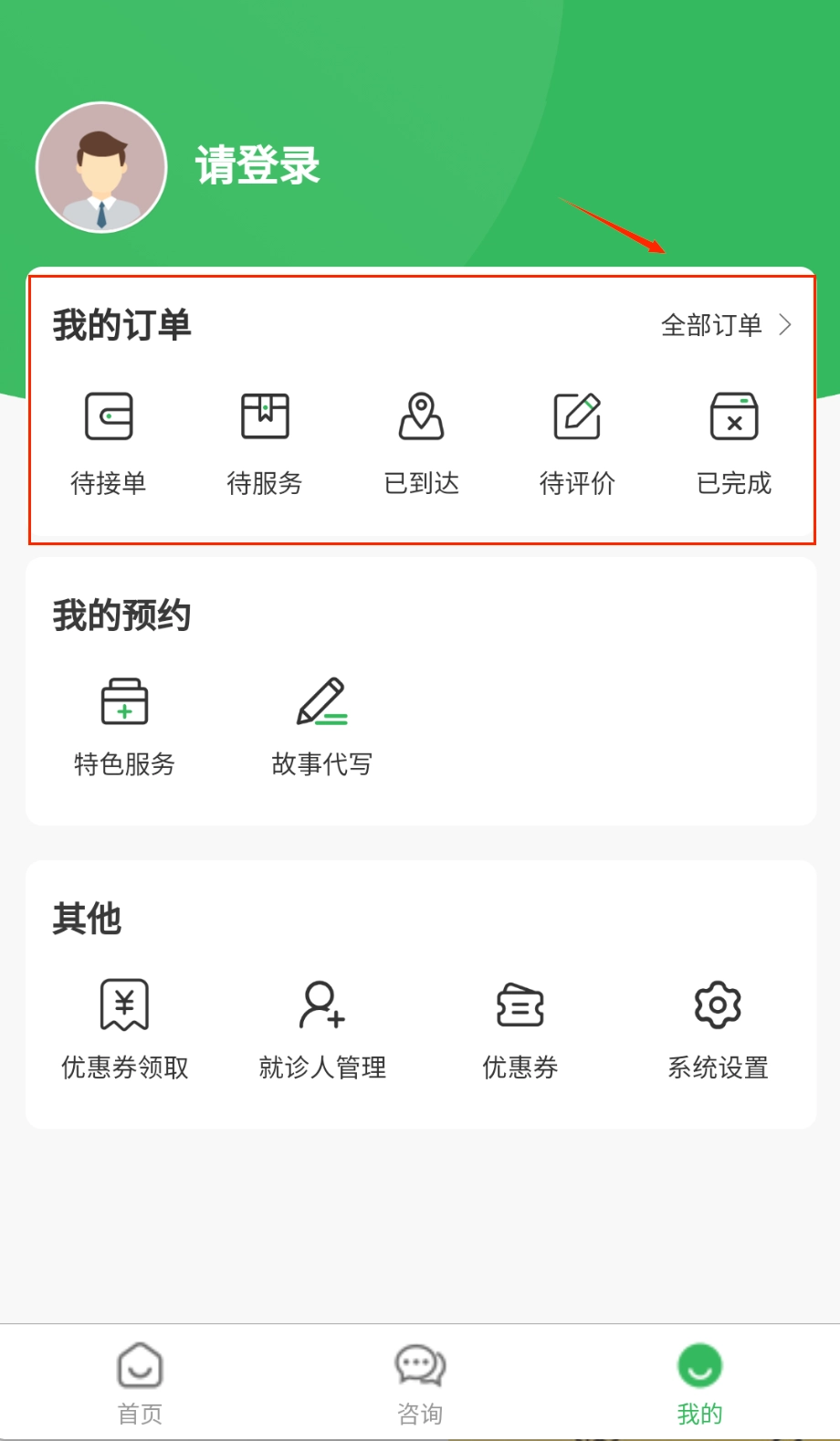The width and height of the screenshot is (840, 1441).
Task: Open 全部订单 to view all orders
Action: tap(725, 325)
